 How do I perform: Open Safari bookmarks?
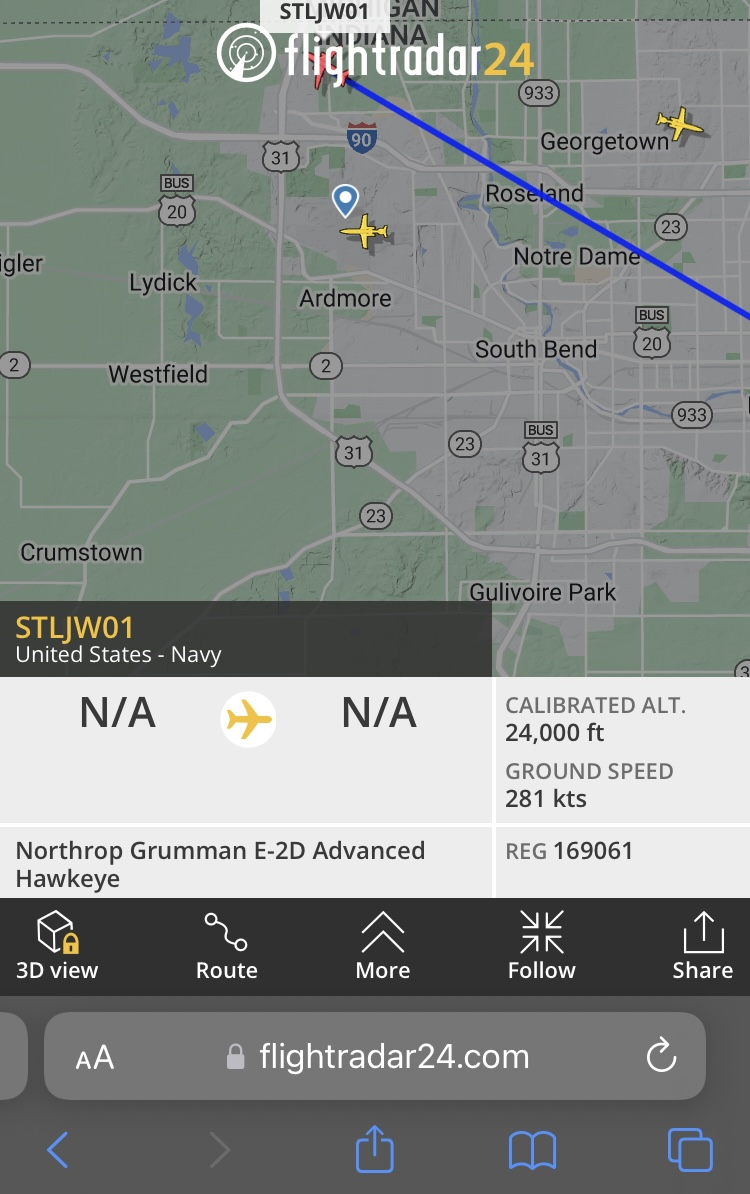coord(532,1150)
